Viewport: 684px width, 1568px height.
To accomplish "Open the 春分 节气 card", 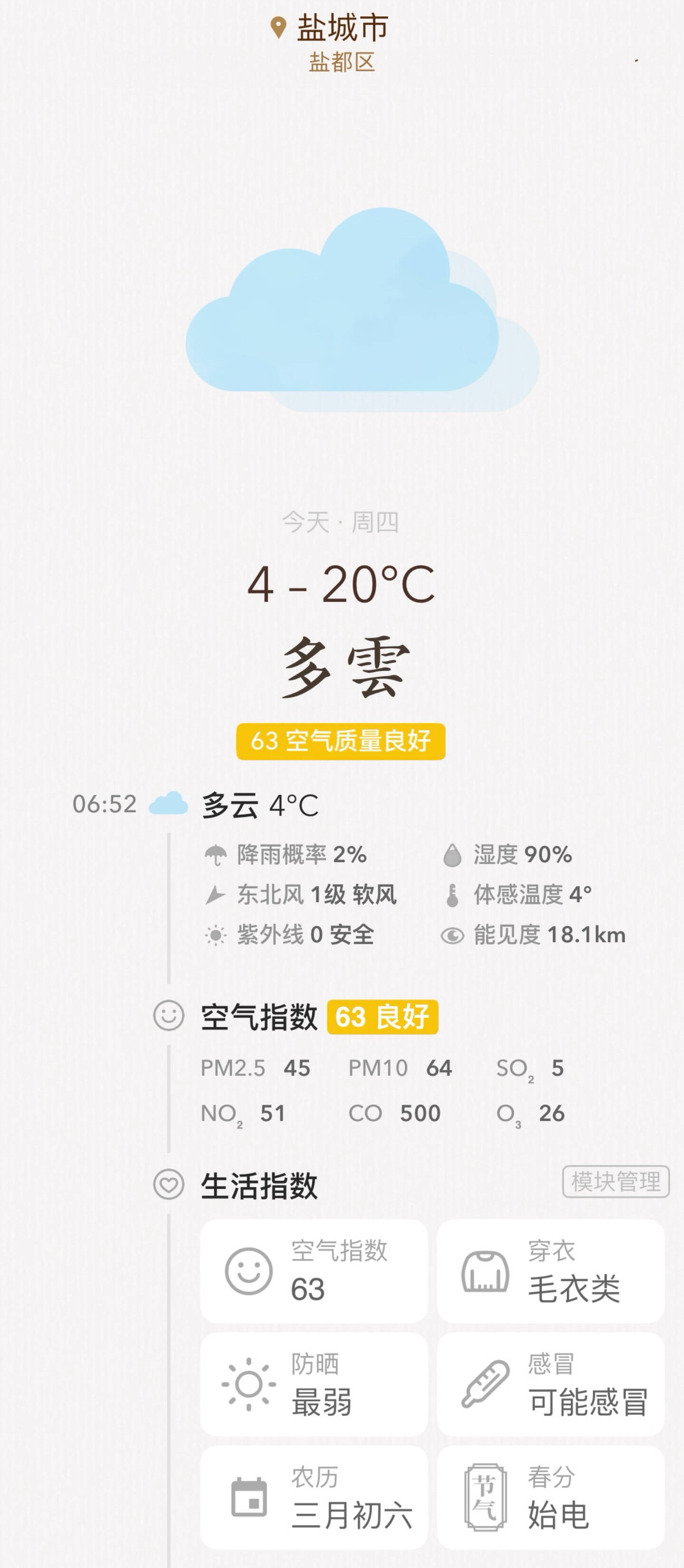I will coord(550,1497).
